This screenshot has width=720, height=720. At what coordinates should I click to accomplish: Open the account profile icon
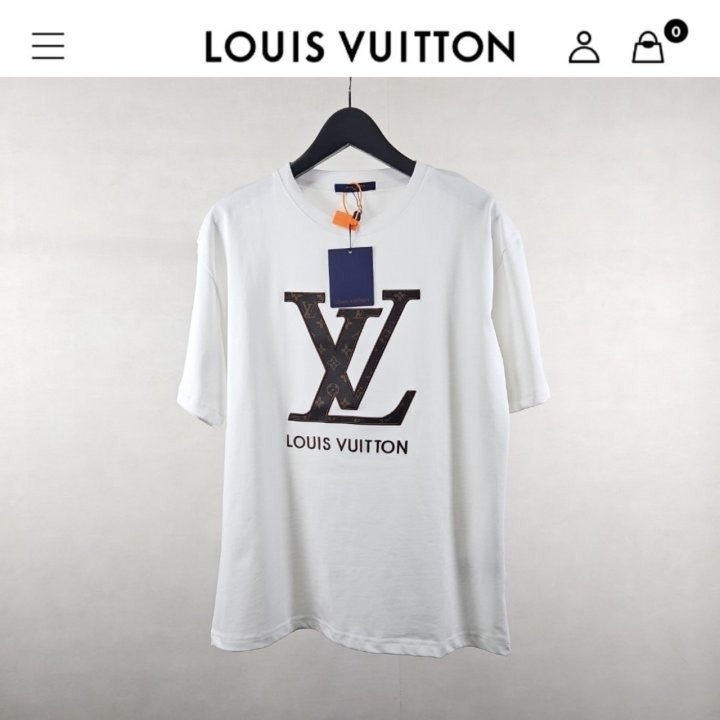[x=584, y=46]
